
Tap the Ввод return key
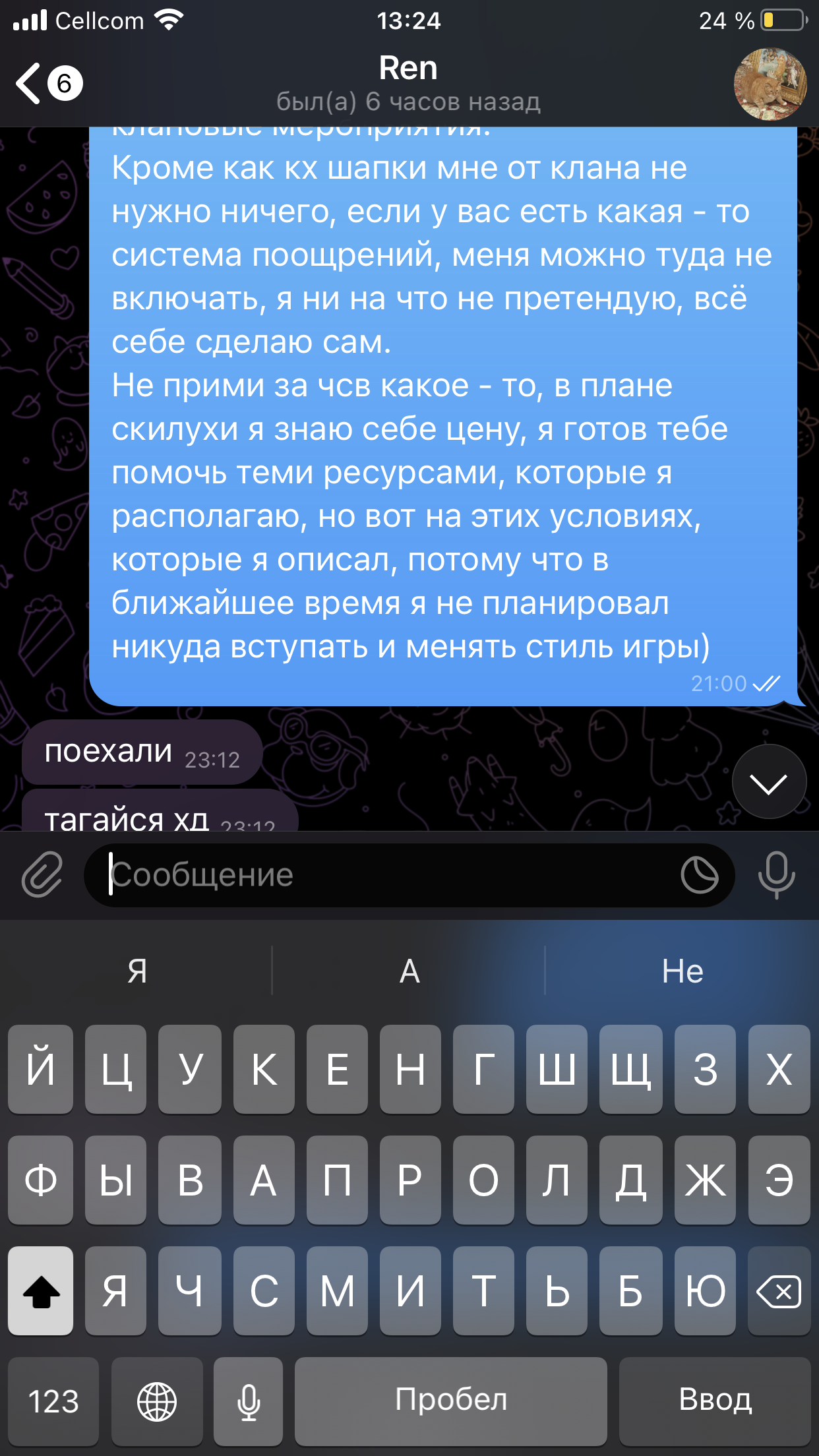715,1401
